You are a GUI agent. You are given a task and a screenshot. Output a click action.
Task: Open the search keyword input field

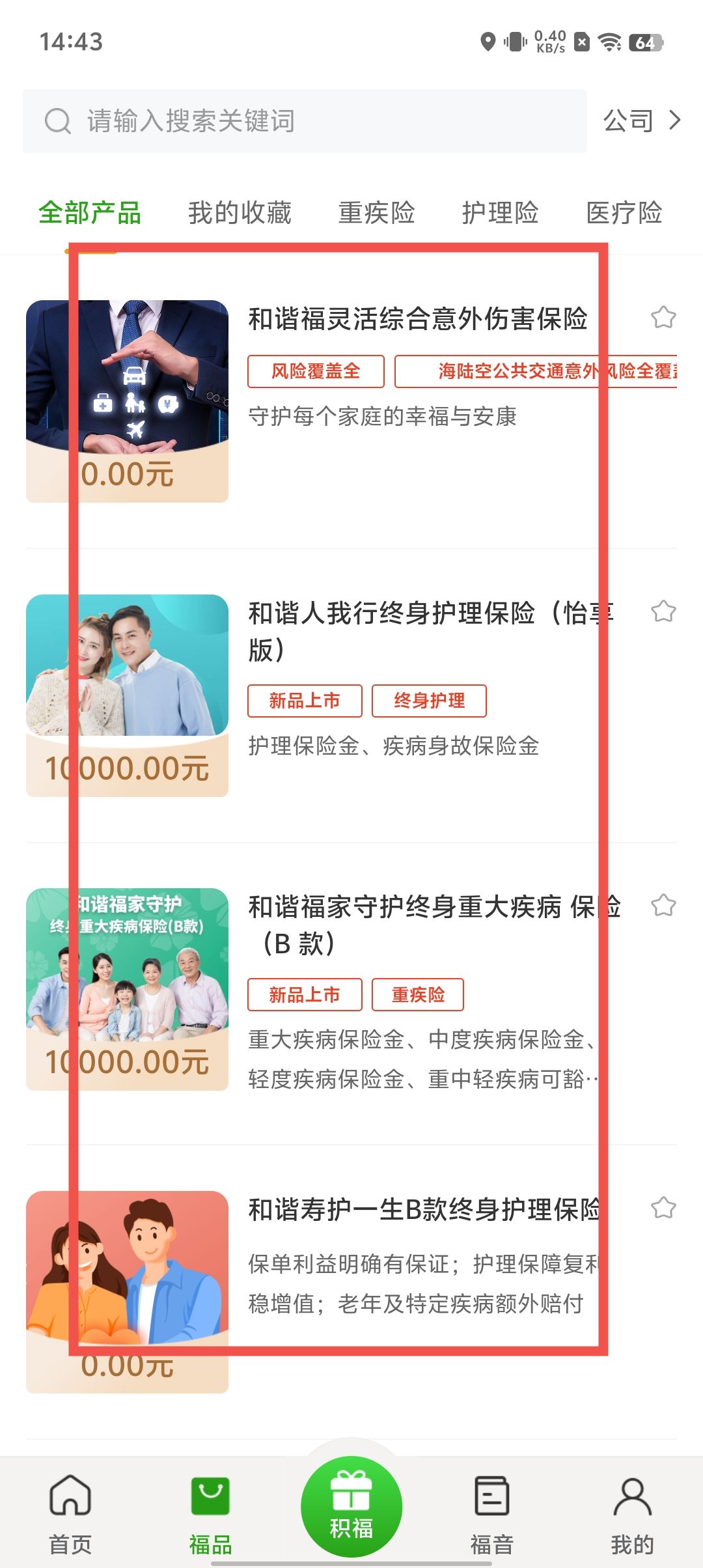click(x=305, y=121)
